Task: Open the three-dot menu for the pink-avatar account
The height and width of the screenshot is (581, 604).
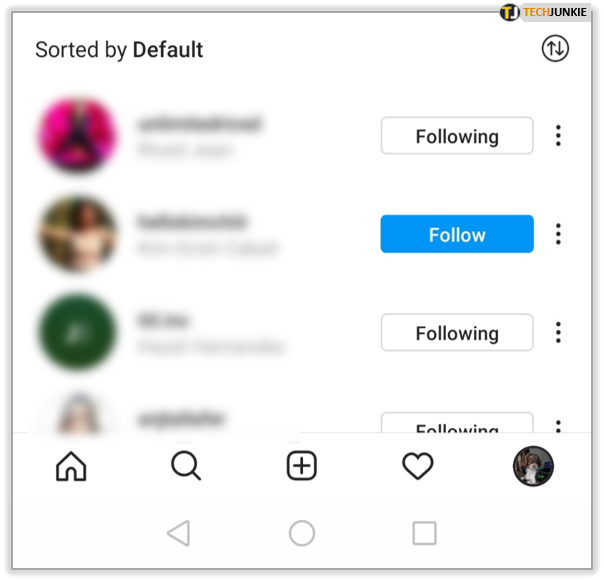Action: point(558,136)
